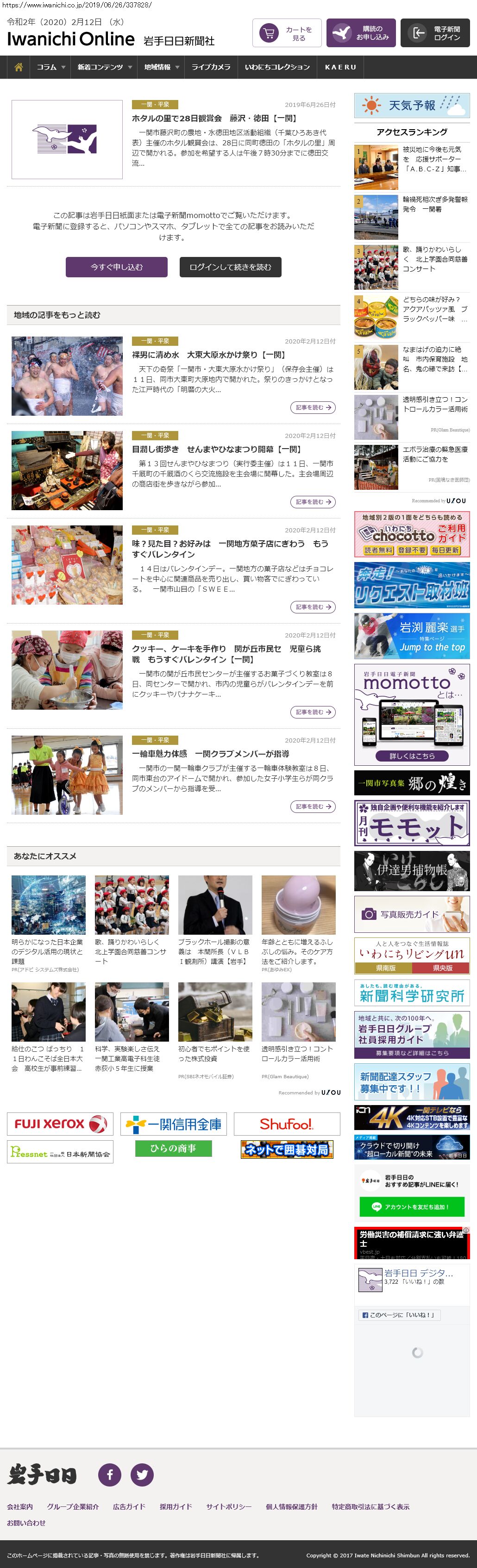Expand the 新着コンテンツ menu
The width and height of the screenshot is (477, 1568).
point(104,67)
